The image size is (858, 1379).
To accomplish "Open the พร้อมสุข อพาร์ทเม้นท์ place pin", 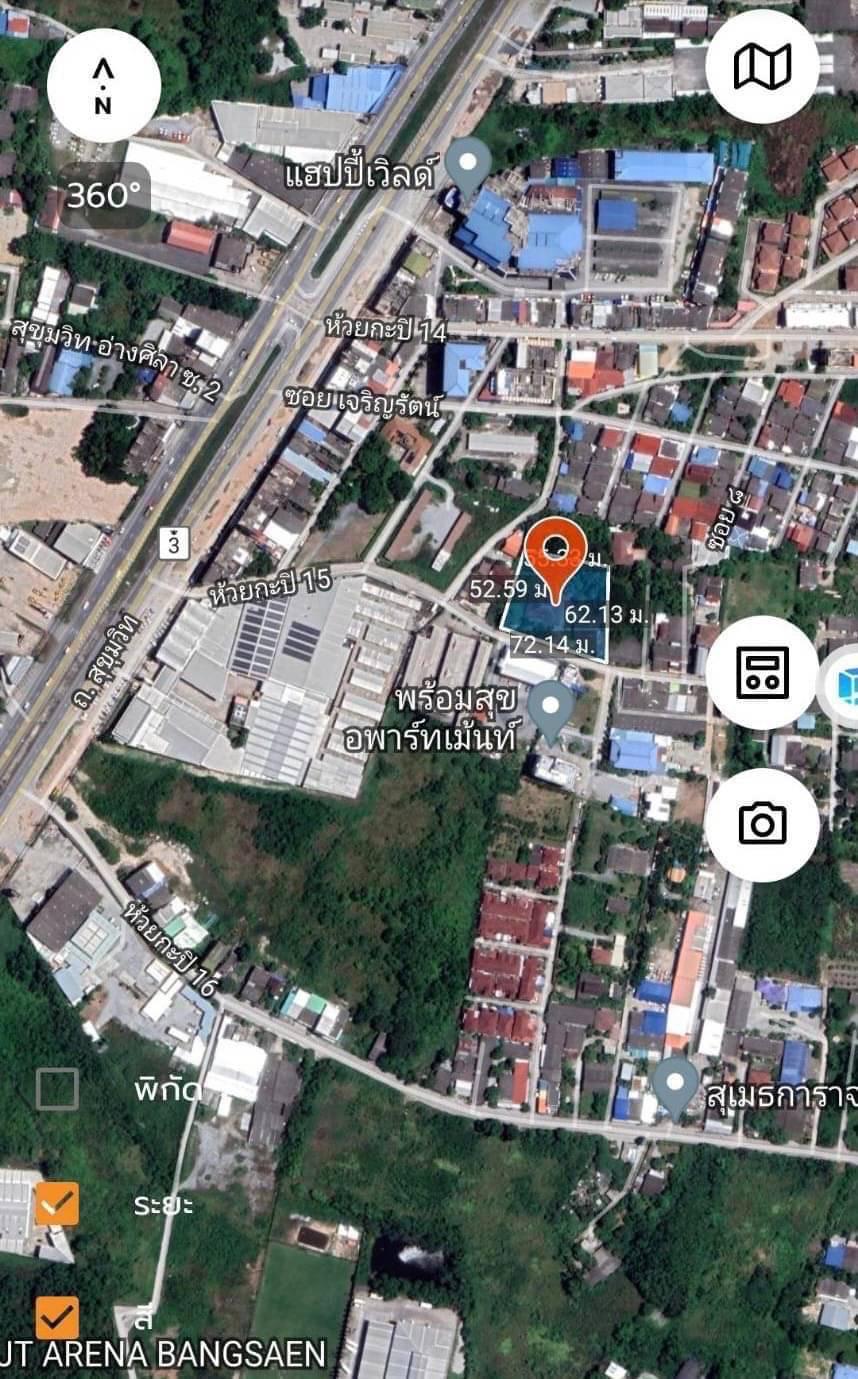I will pos(550,711).
